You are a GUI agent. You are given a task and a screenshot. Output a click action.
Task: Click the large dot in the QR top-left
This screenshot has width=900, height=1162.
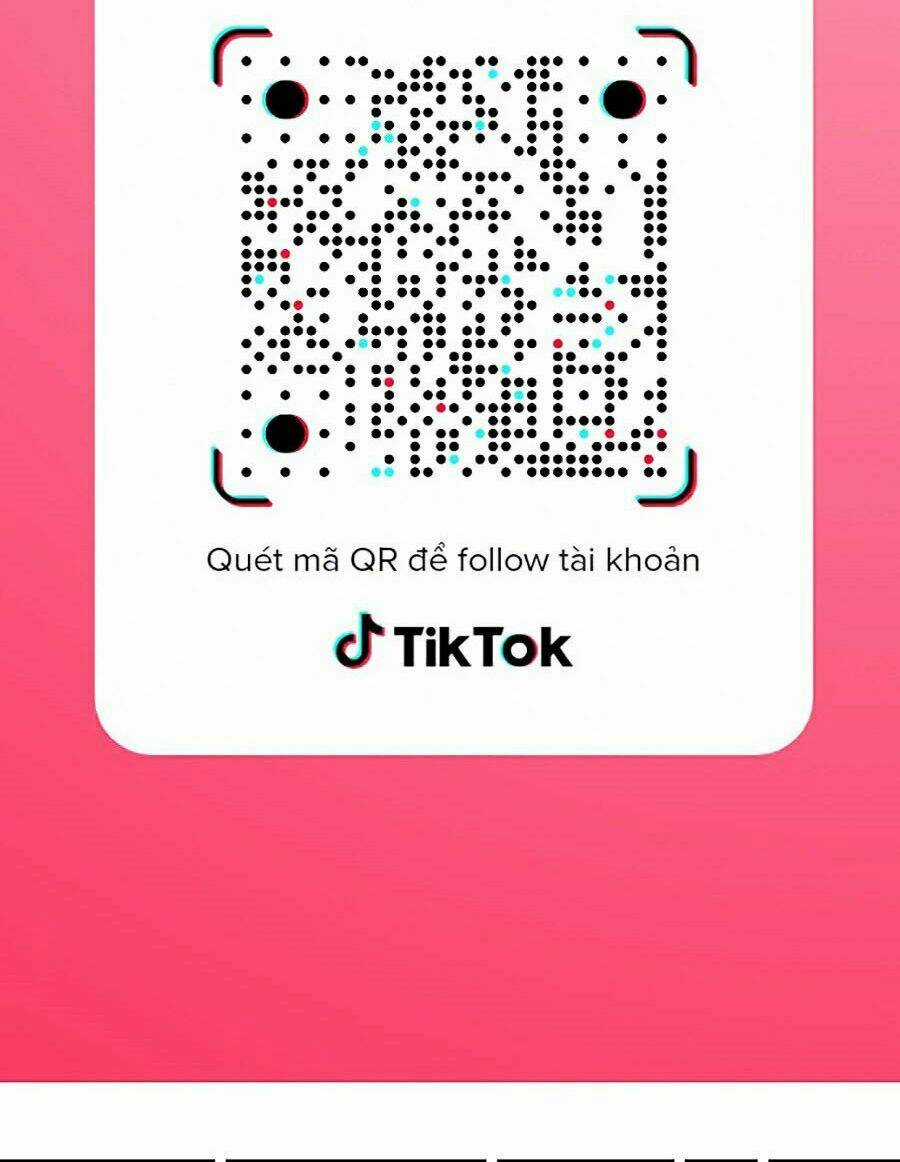coord(284,100)
